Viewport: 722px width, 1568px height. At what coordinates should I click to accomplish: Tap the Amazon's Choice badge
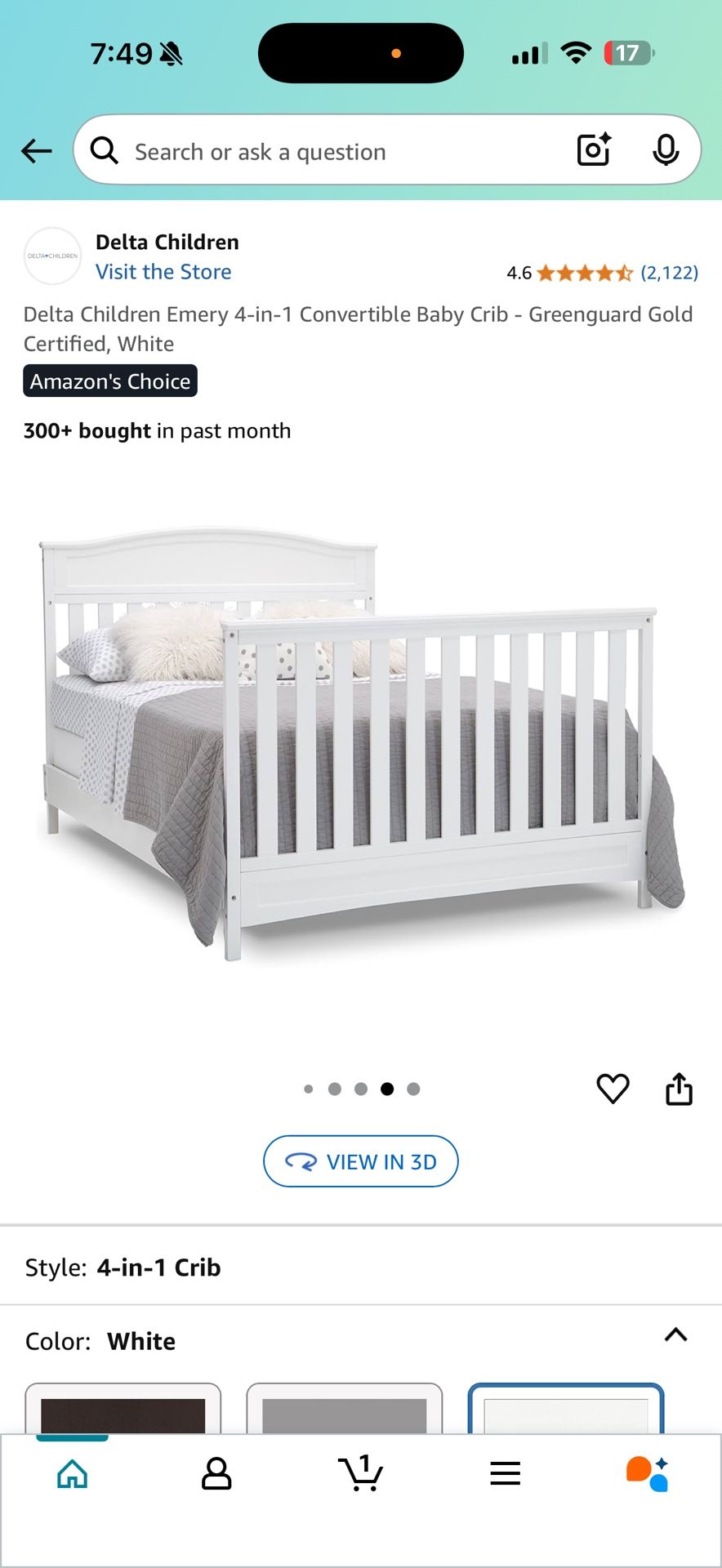tap(109, 381)
